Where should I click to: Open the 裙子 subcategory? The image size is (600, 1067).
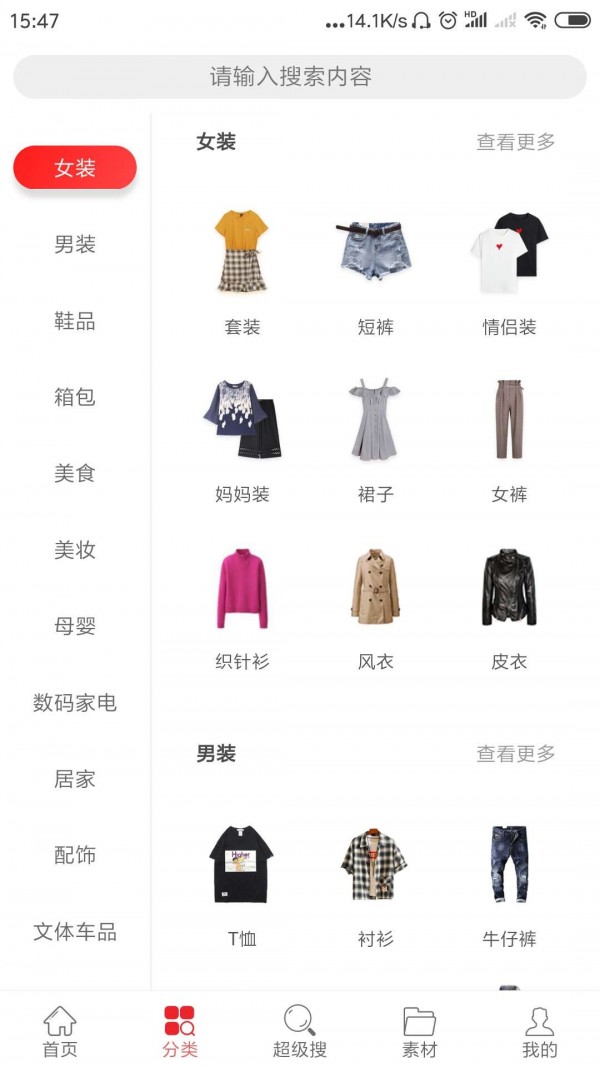pos(375,437)
